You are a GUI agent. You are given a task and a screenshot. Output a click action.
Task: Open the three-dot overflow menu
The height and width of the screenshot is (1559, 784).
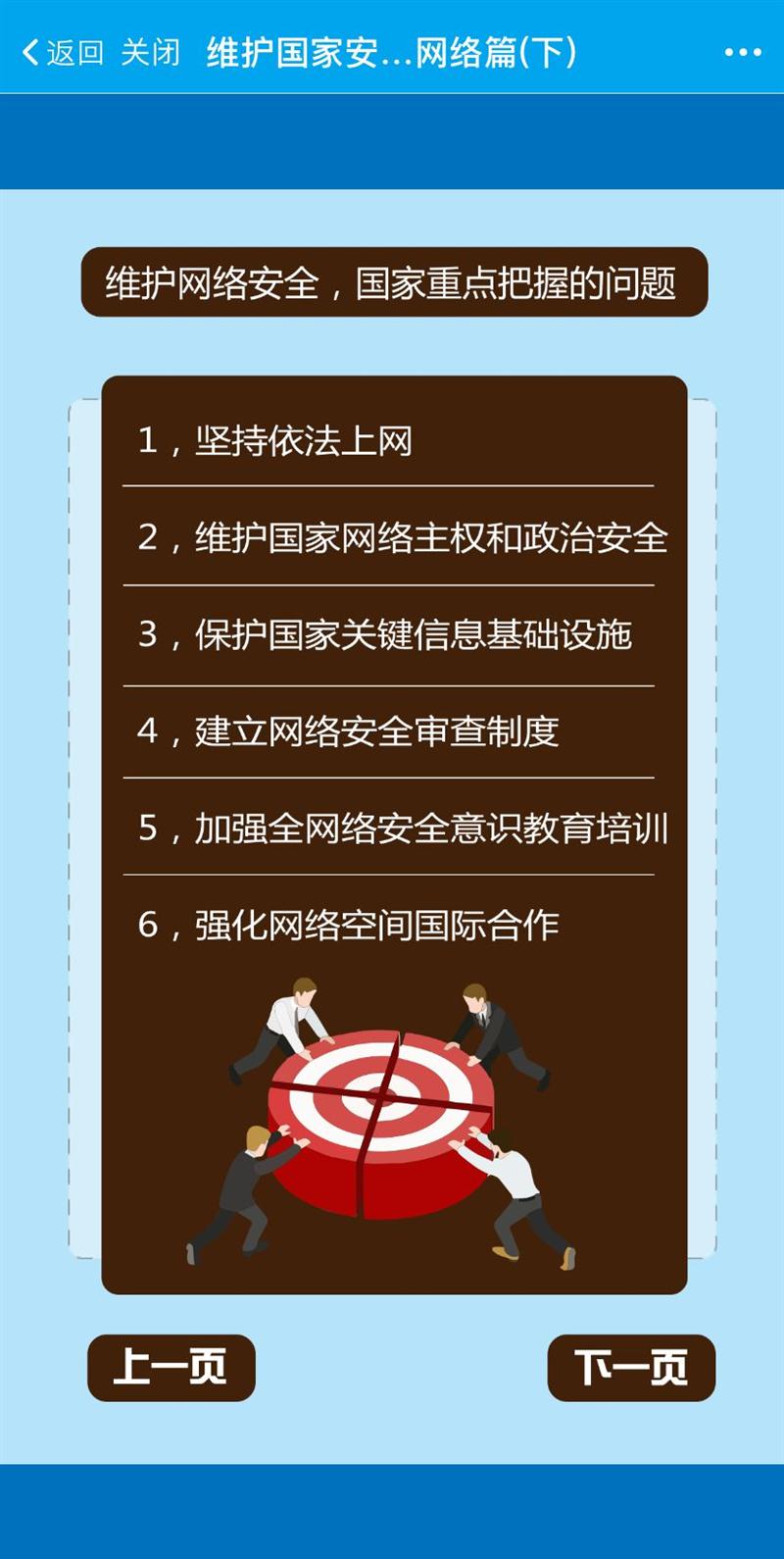pos(742,52)
